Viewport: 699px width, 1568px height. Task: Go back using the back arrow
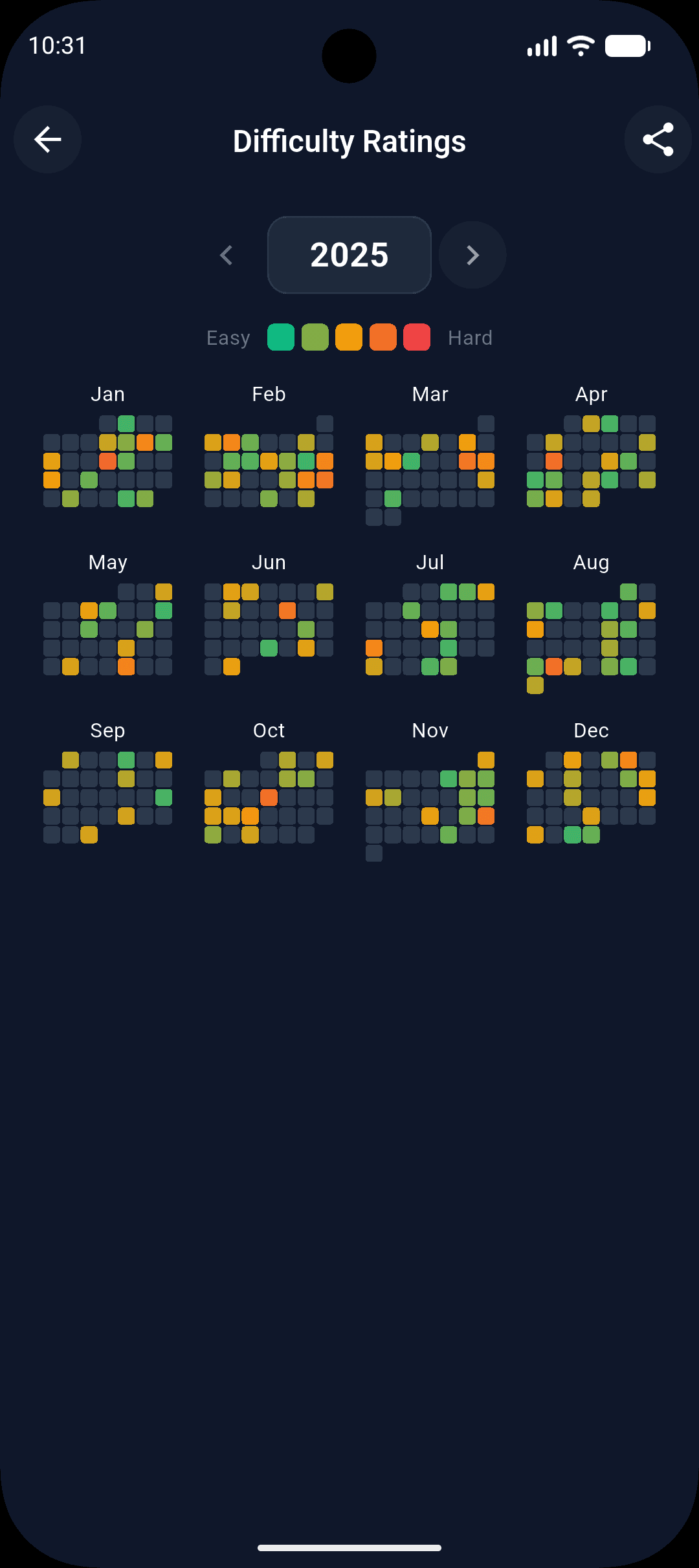(x=47, y=139)
